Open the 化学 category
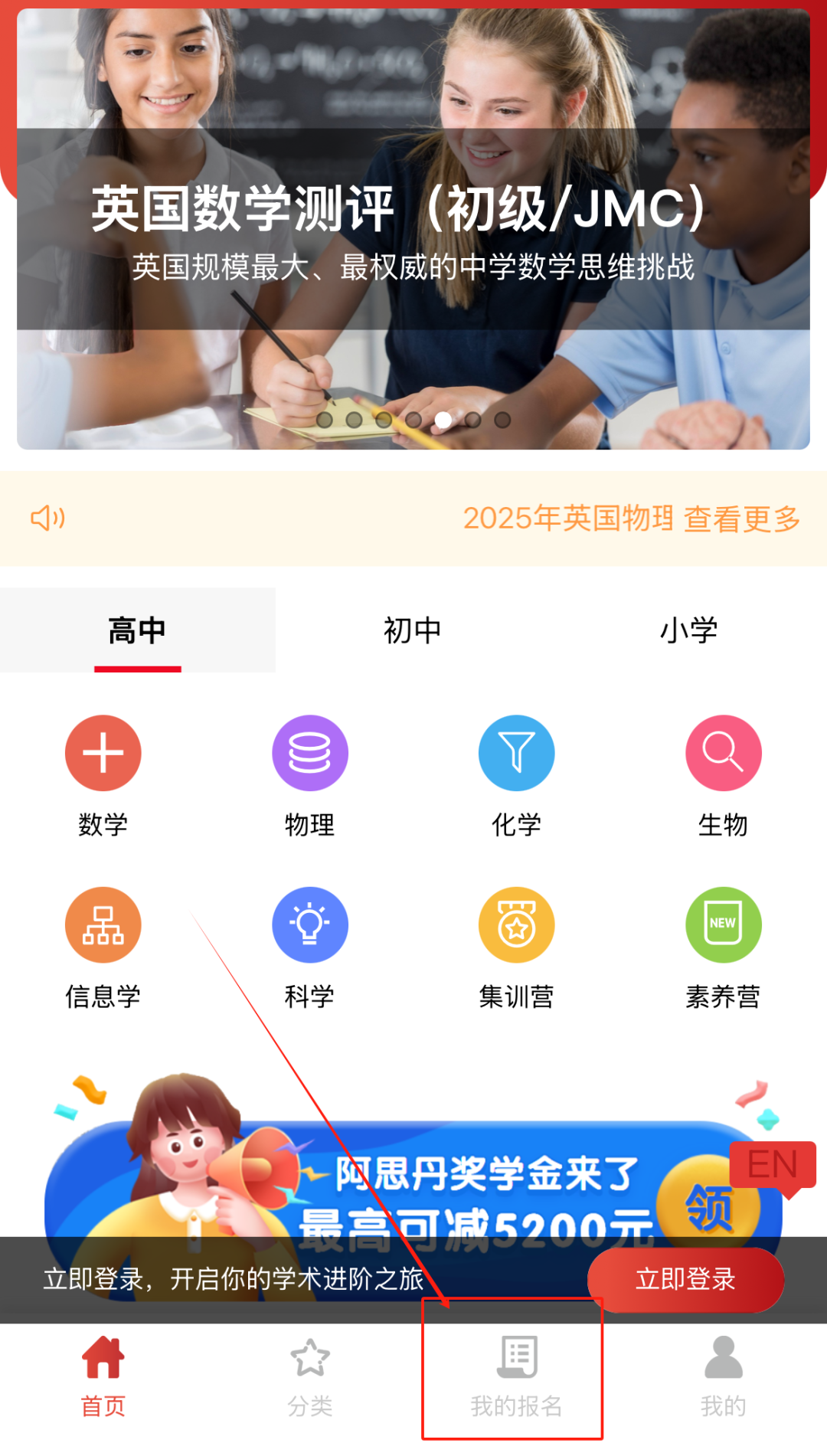 [x=517, y=775]
